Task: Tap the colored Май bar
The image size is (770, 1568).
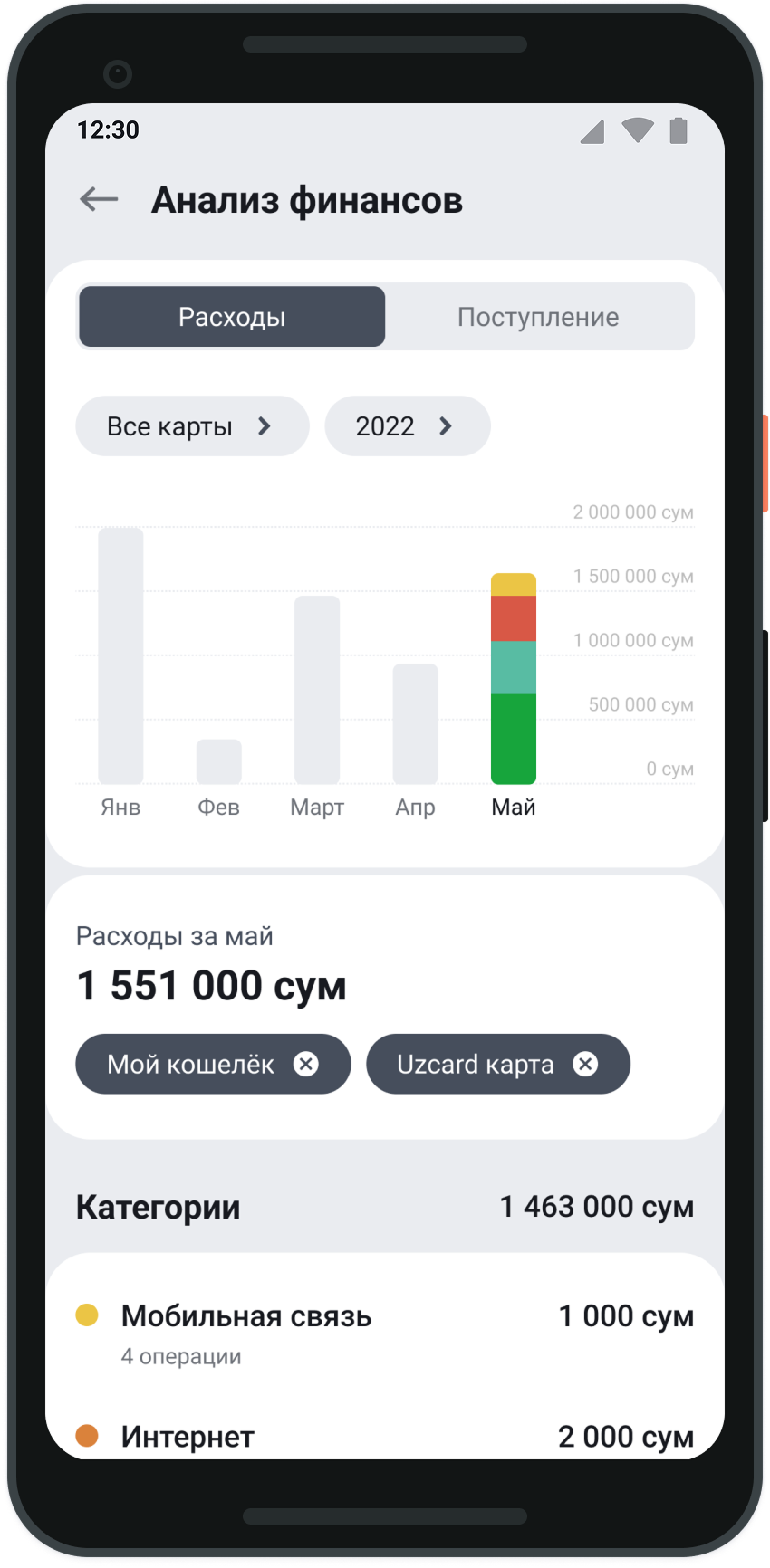Action: coord(514,678)
